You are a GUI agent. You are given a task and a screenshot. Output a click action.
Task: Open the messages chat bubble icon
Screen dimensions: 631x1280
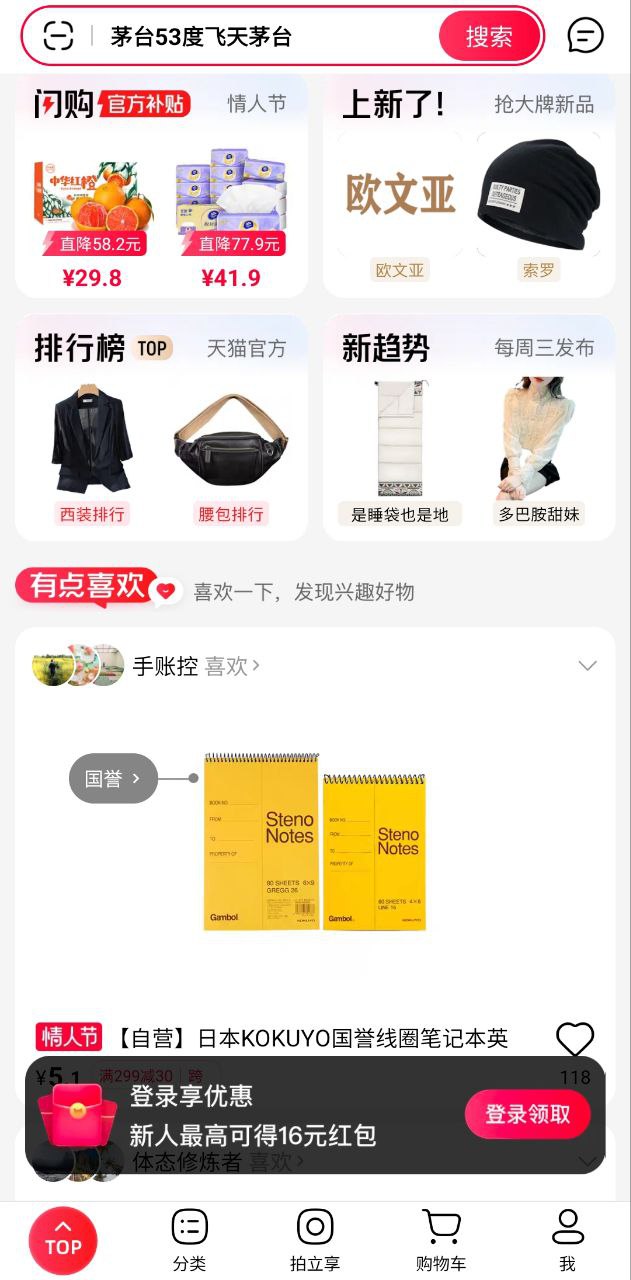(x=585, y=36)
